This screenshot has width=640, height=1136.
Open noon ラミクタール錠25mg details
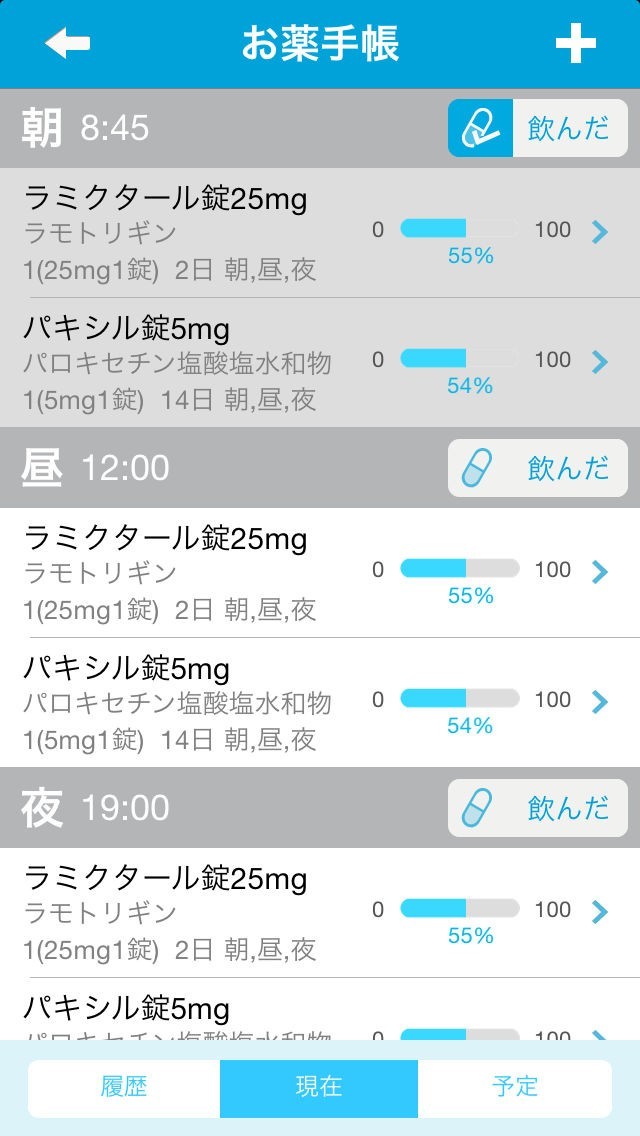tap(320, 572)
